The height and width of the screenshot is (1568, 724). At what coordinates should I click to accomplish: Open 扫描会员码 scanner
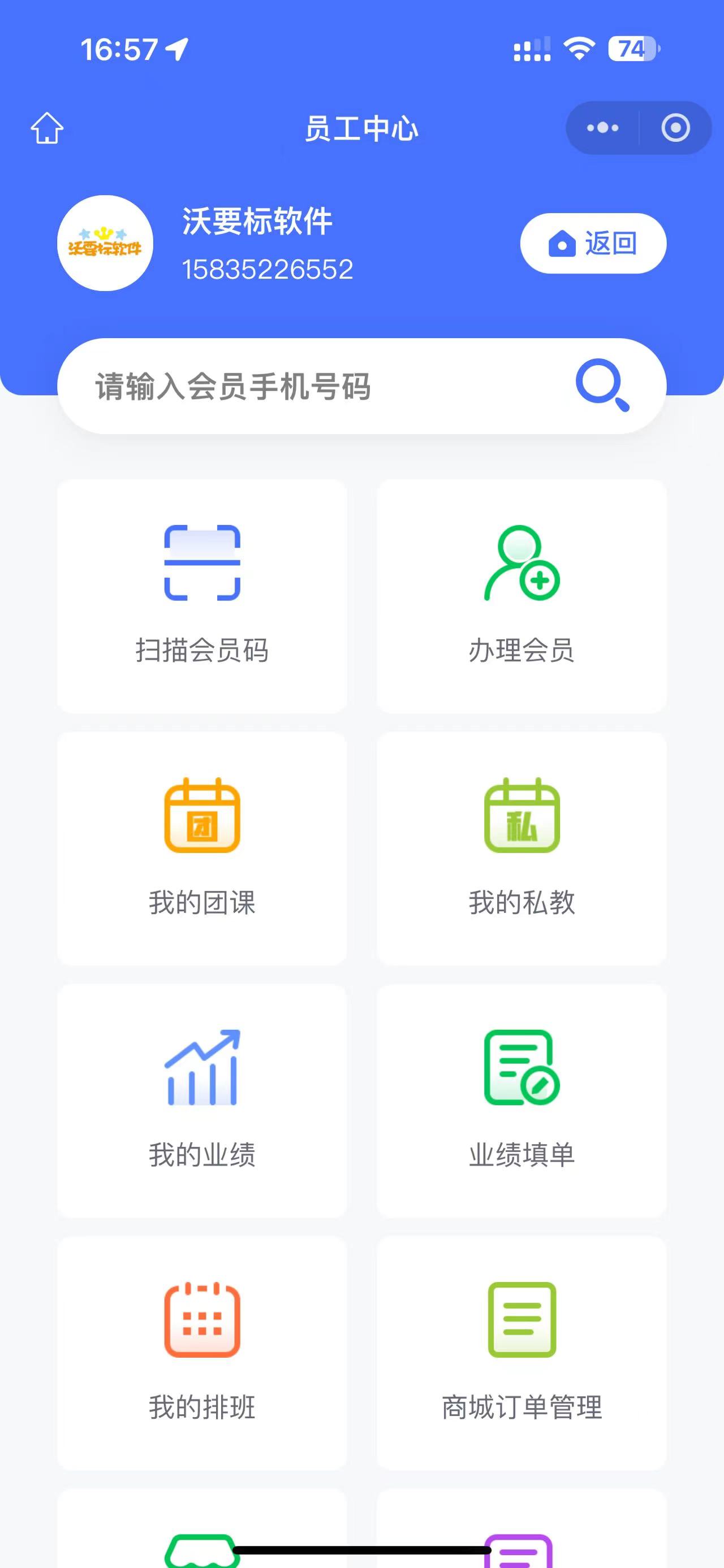point(202,596)
